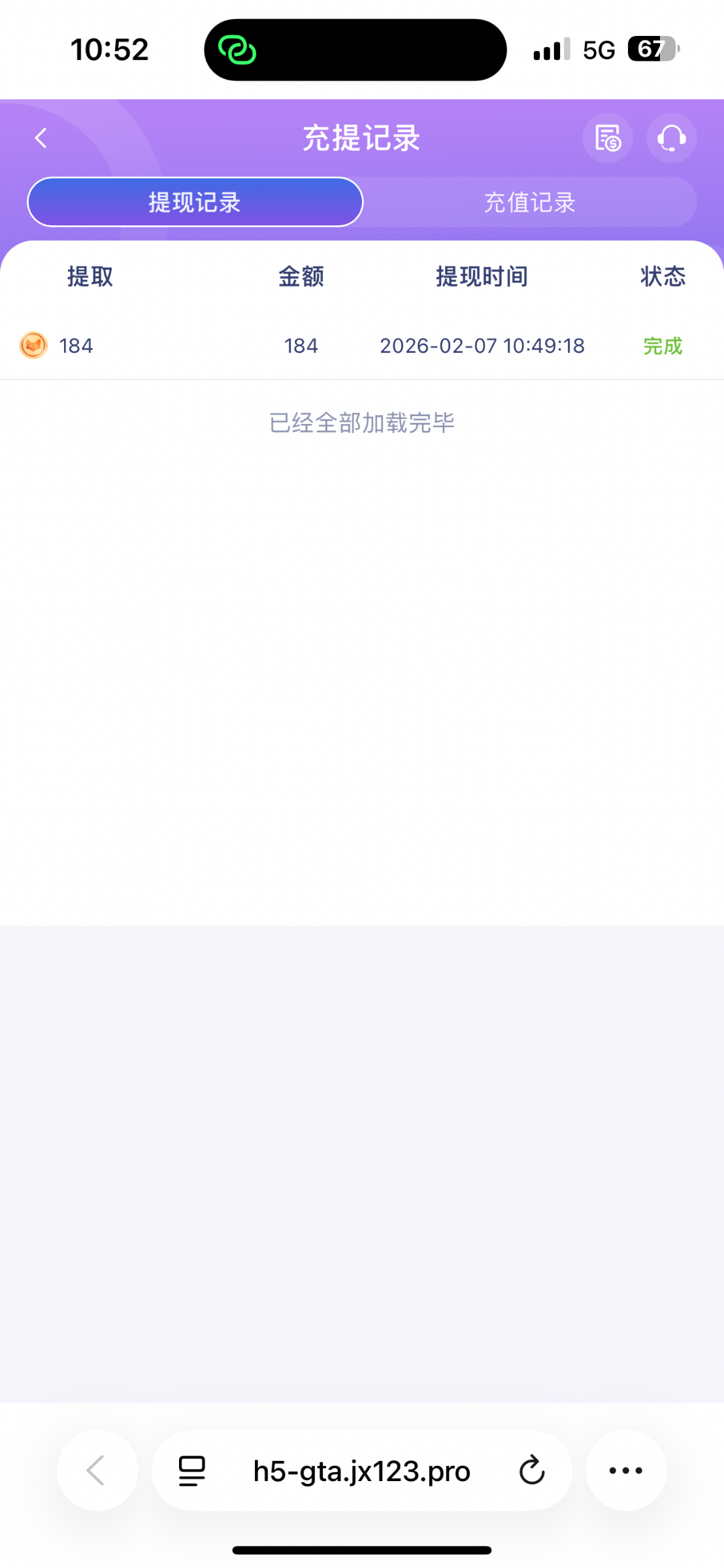Tap the 提现时间 column header

[x=482, y=276]
